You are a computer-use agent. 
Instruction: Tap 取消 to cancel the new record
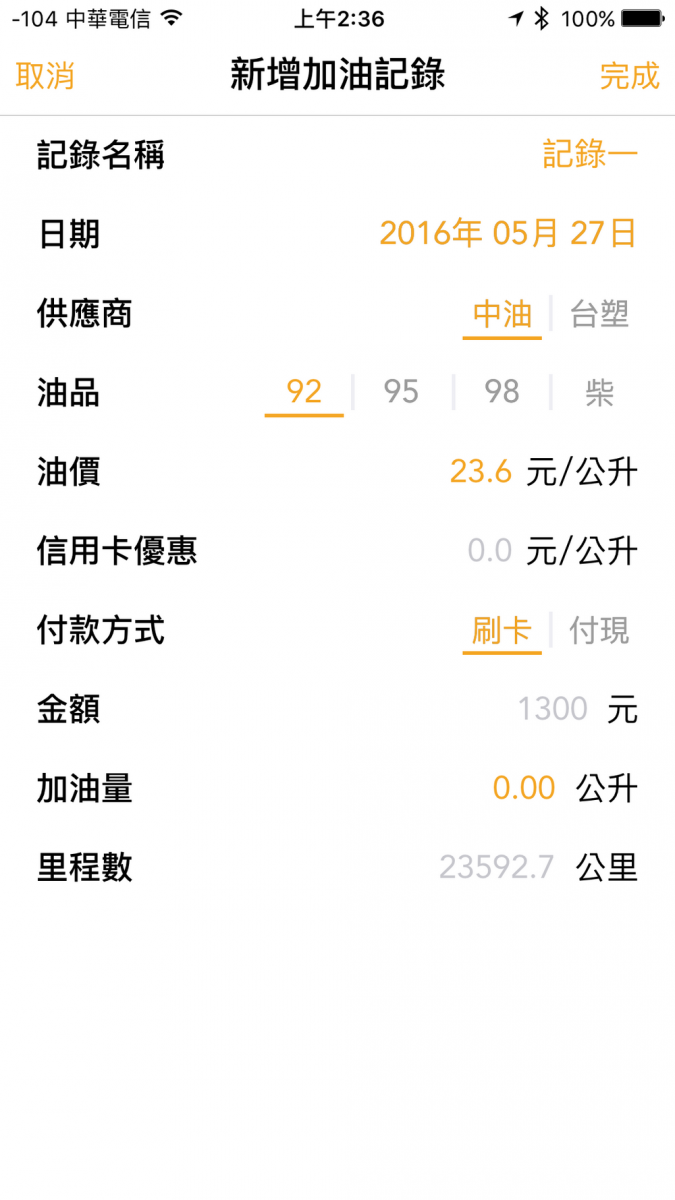tap(45, 76)
